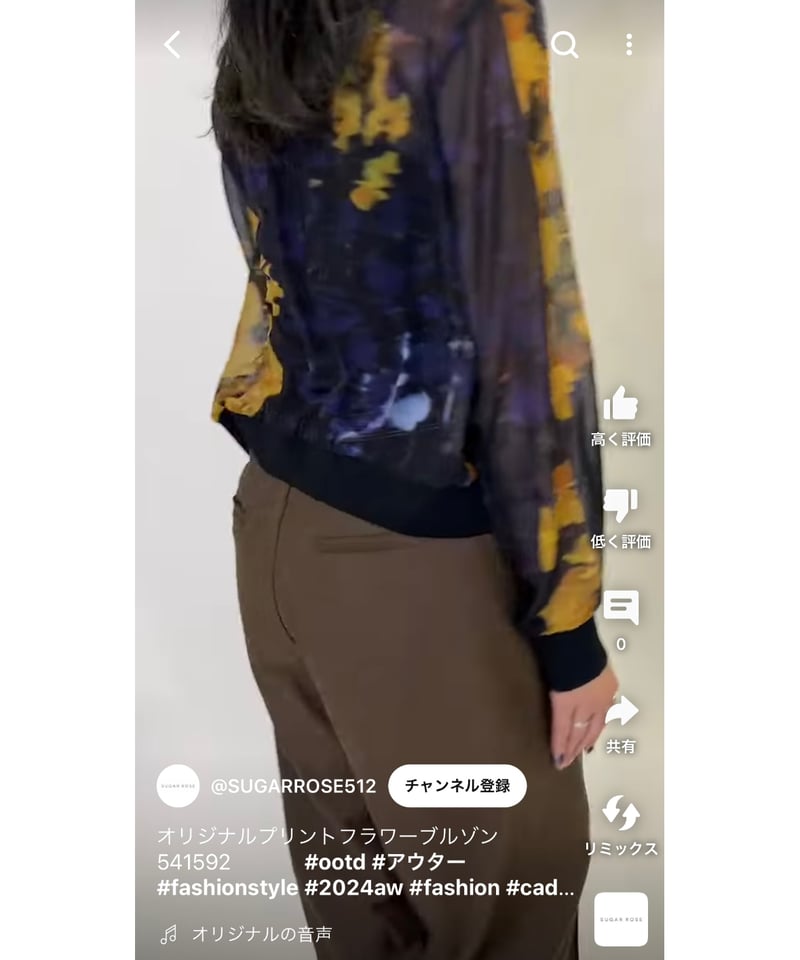Dislike this Short with 低く評価

coord(621,506)
